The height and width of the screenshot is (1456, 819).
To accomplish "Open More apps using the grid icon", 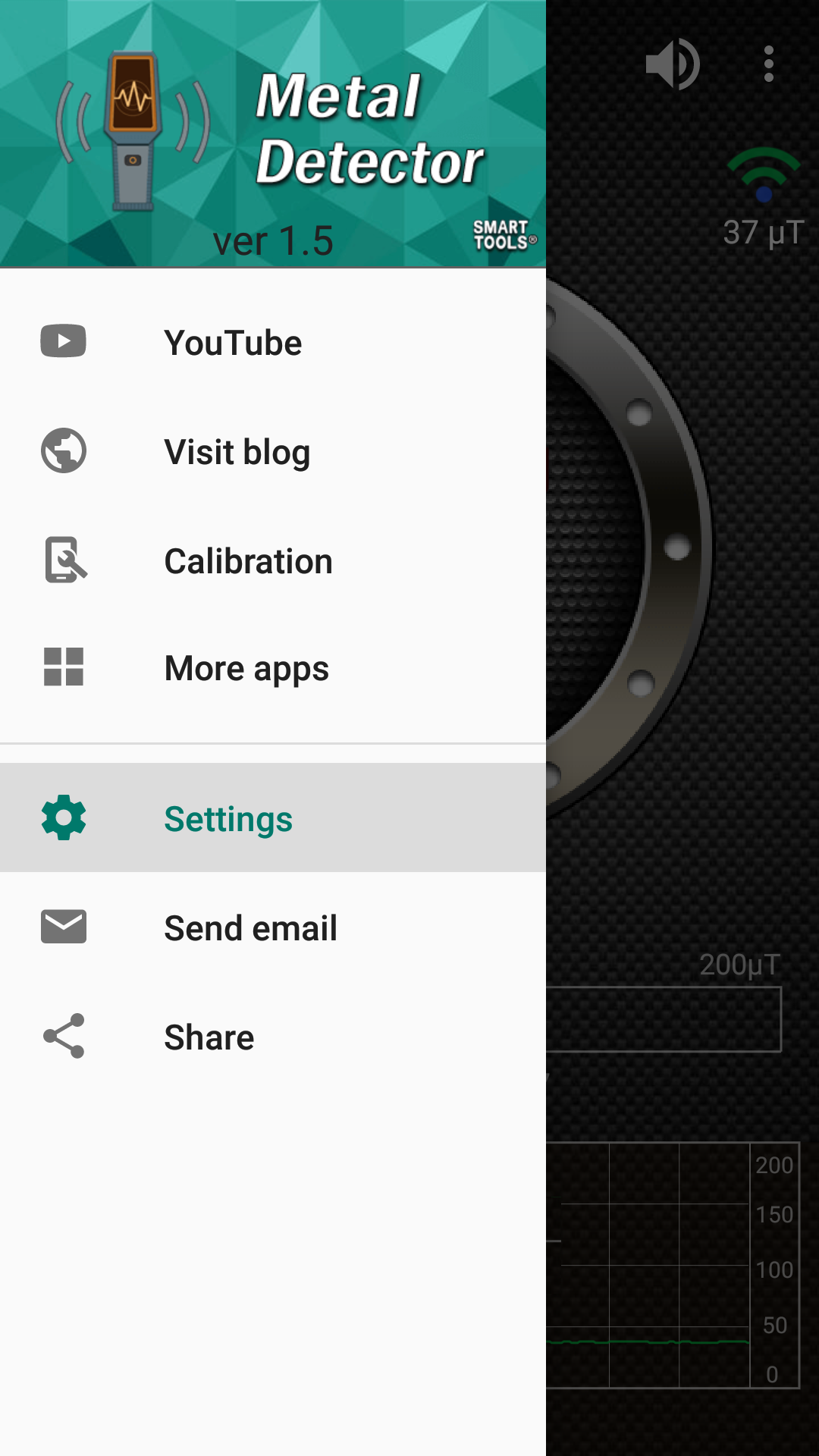I will pos(63,668).
